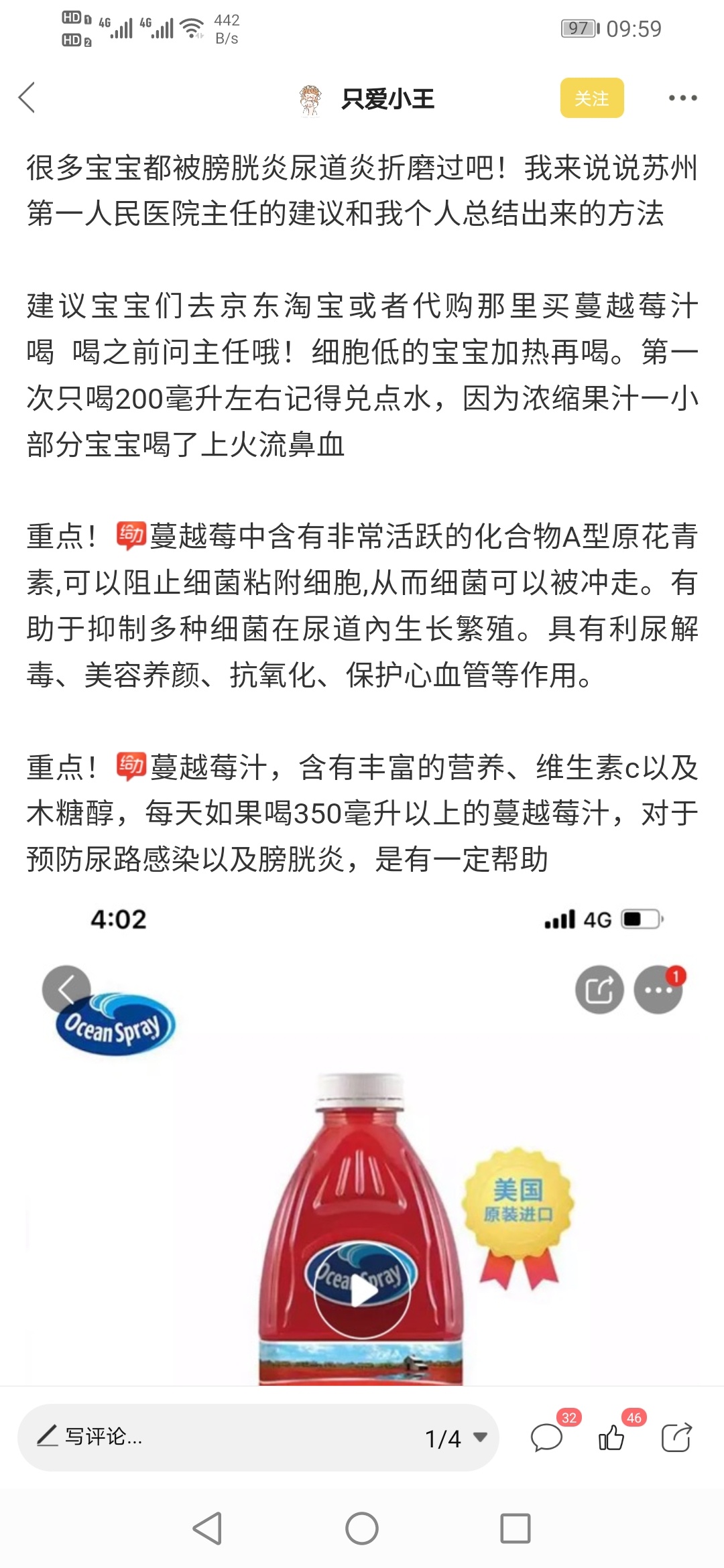The width and height of the screenshot is (724, 1568).
Task: Open the system recent apps button
Action: pyautogui.click(x=516, y=1529)
